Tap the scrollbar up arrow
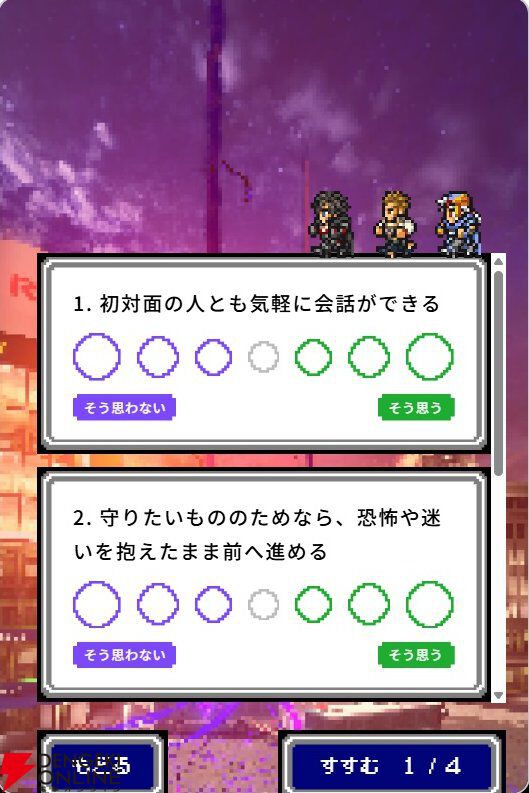 (498, 261)
